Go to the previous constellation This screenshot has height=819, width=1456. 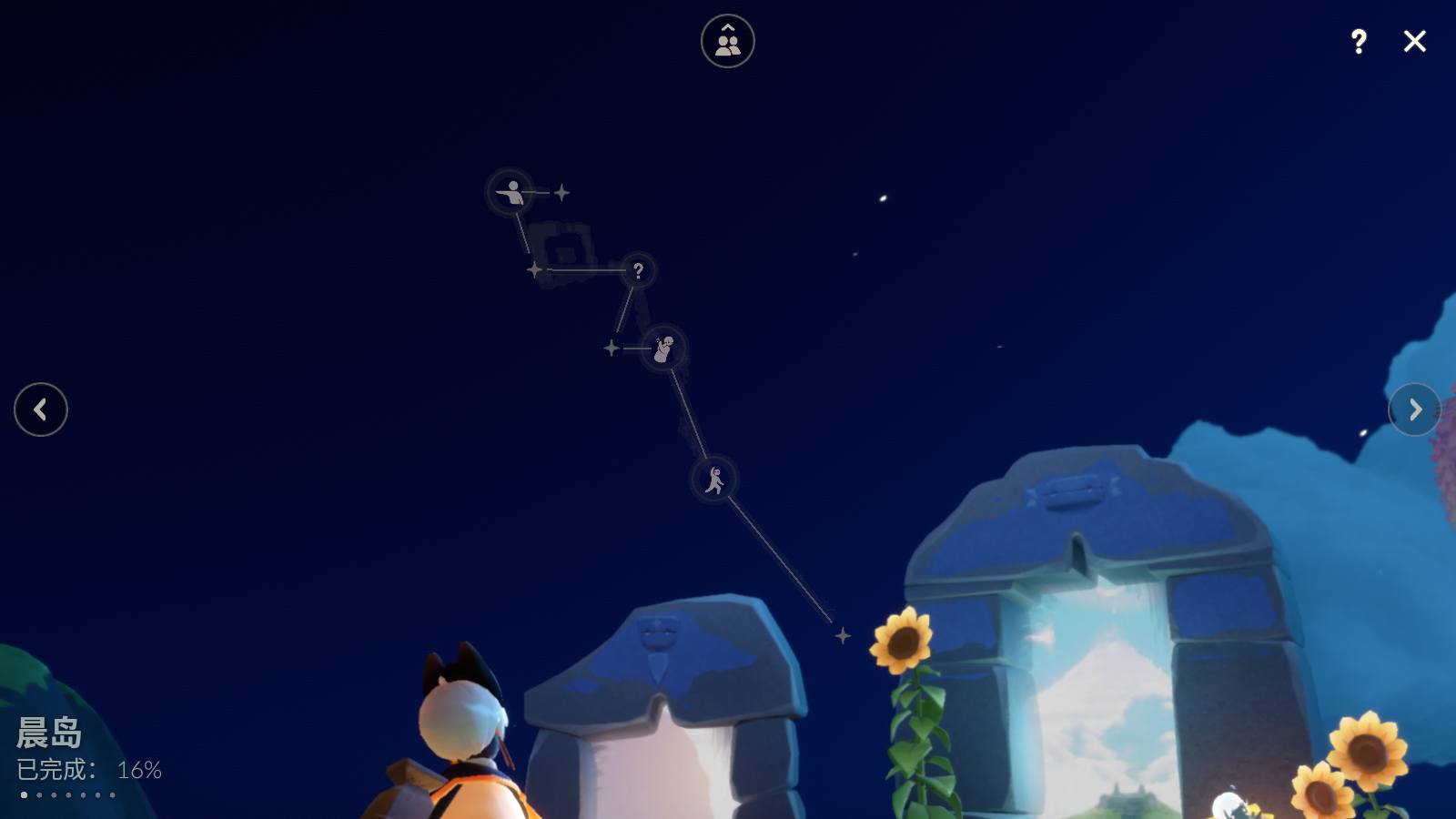(x=41, y=409)
